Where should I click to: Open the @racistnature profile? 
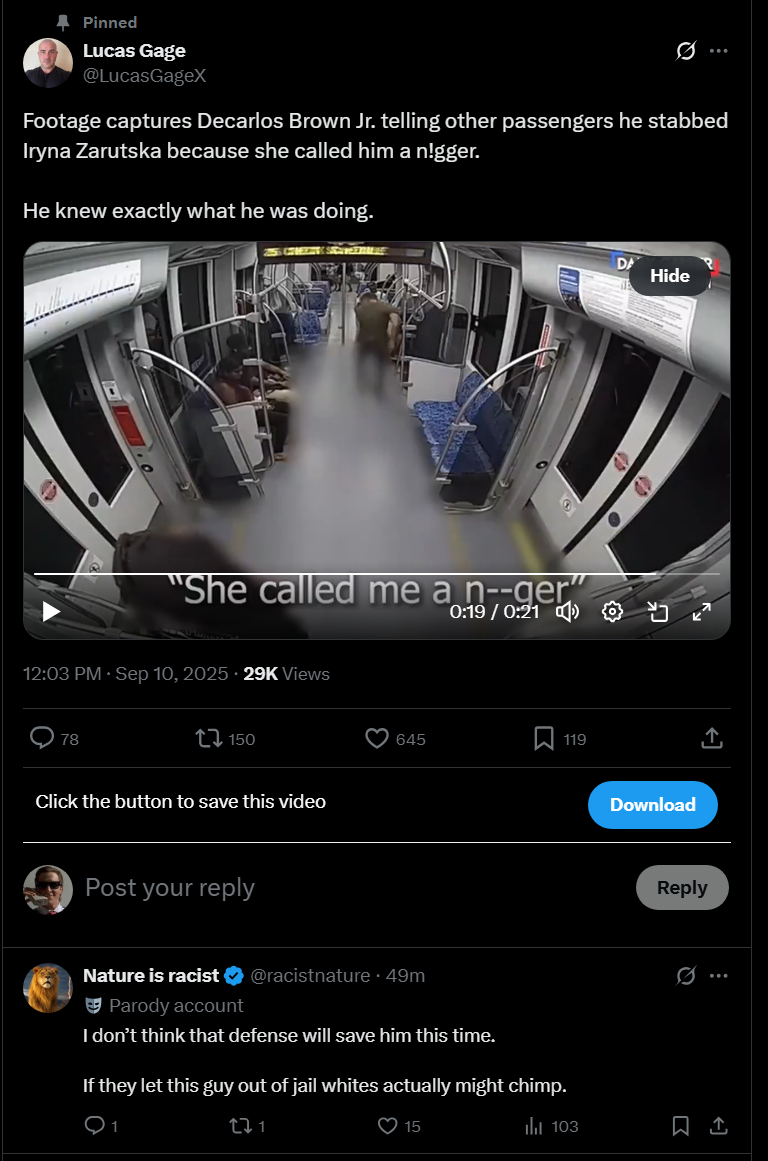pos(310,975)
